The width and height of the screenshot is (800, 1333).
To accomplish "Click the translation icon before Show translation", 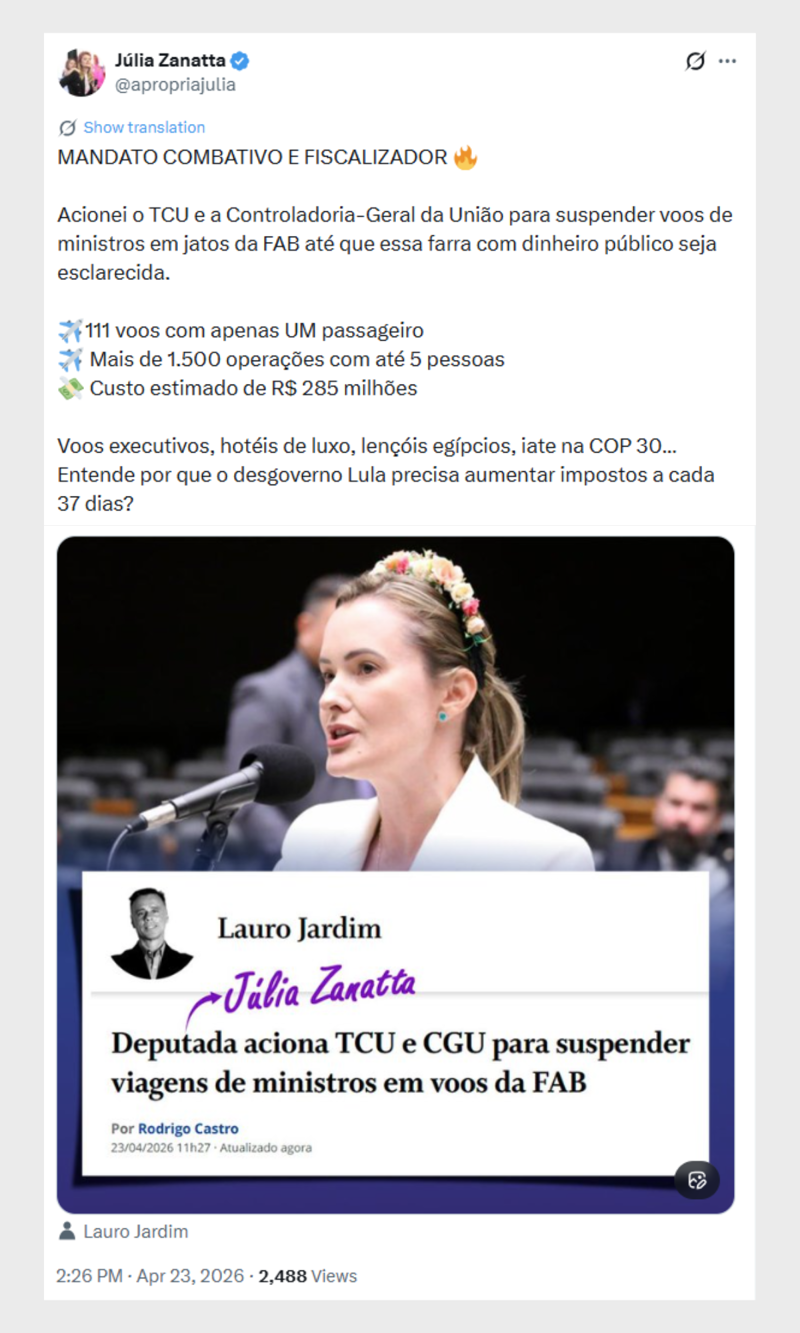I will (66, 128).
